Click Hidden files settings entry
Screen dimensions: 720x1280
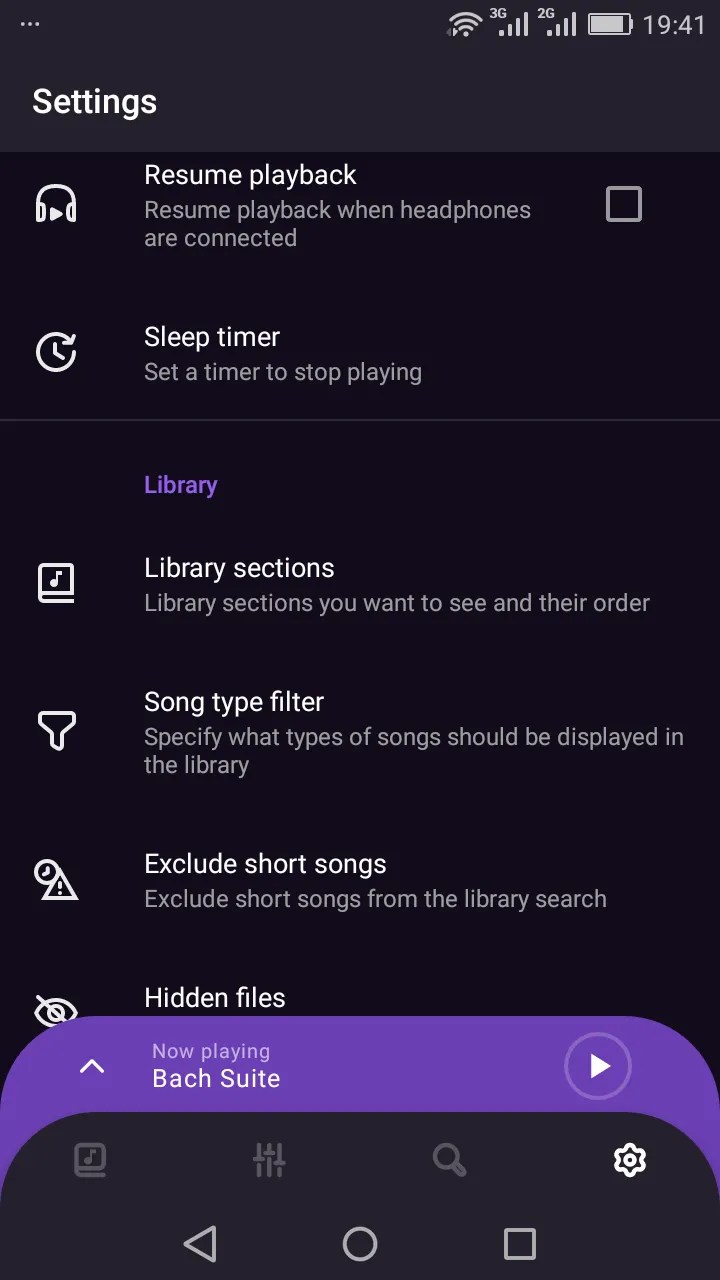pos(214,997)
